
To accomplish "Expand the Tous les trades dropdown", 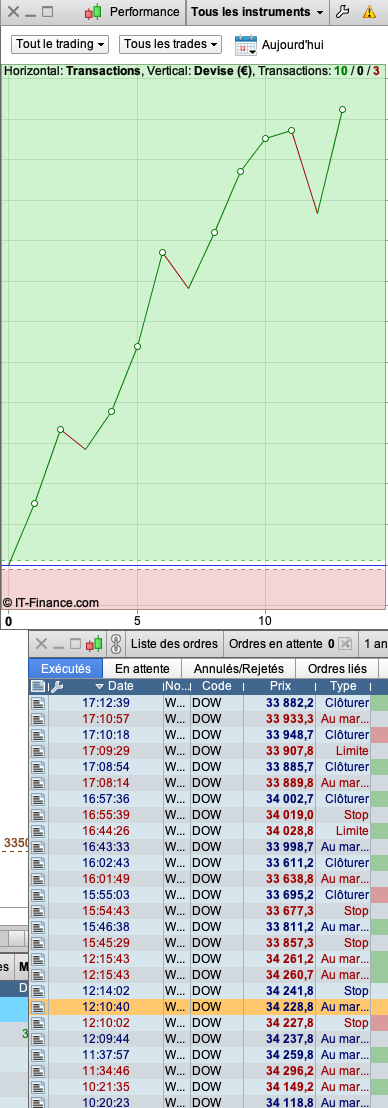I will 170,45.
